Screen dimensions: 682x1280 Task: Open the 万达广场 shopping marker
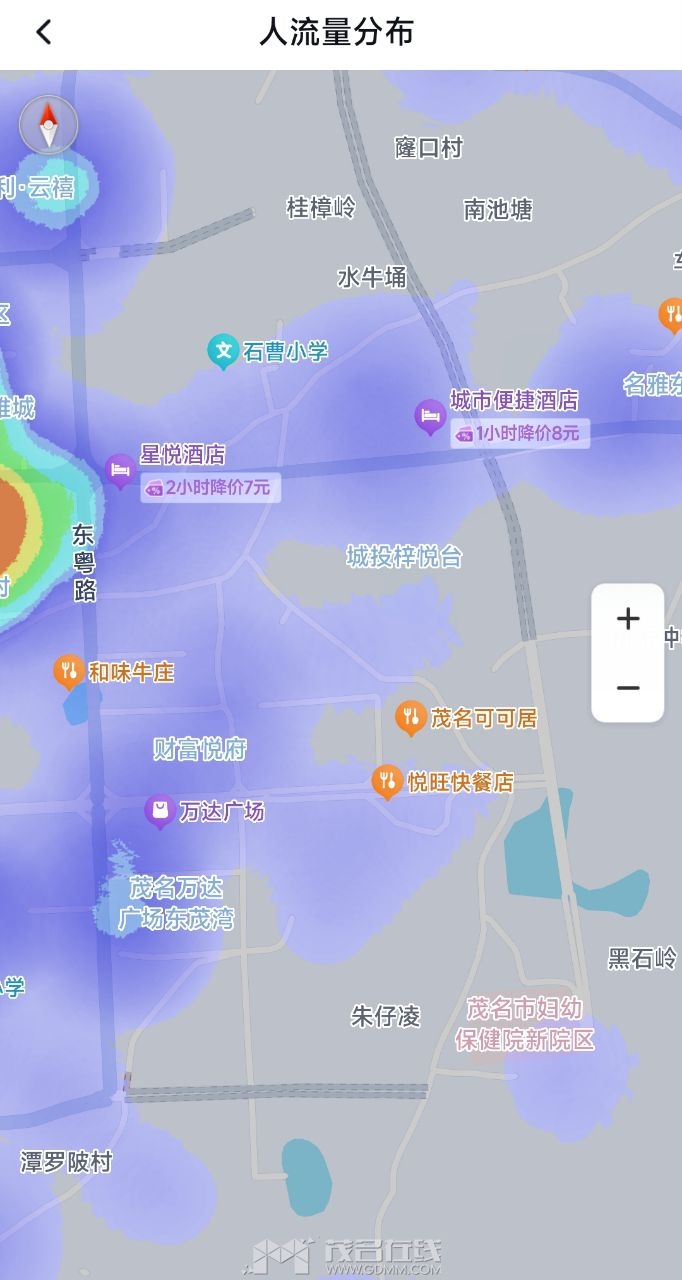pyautogui.click(x=159, y=810)
